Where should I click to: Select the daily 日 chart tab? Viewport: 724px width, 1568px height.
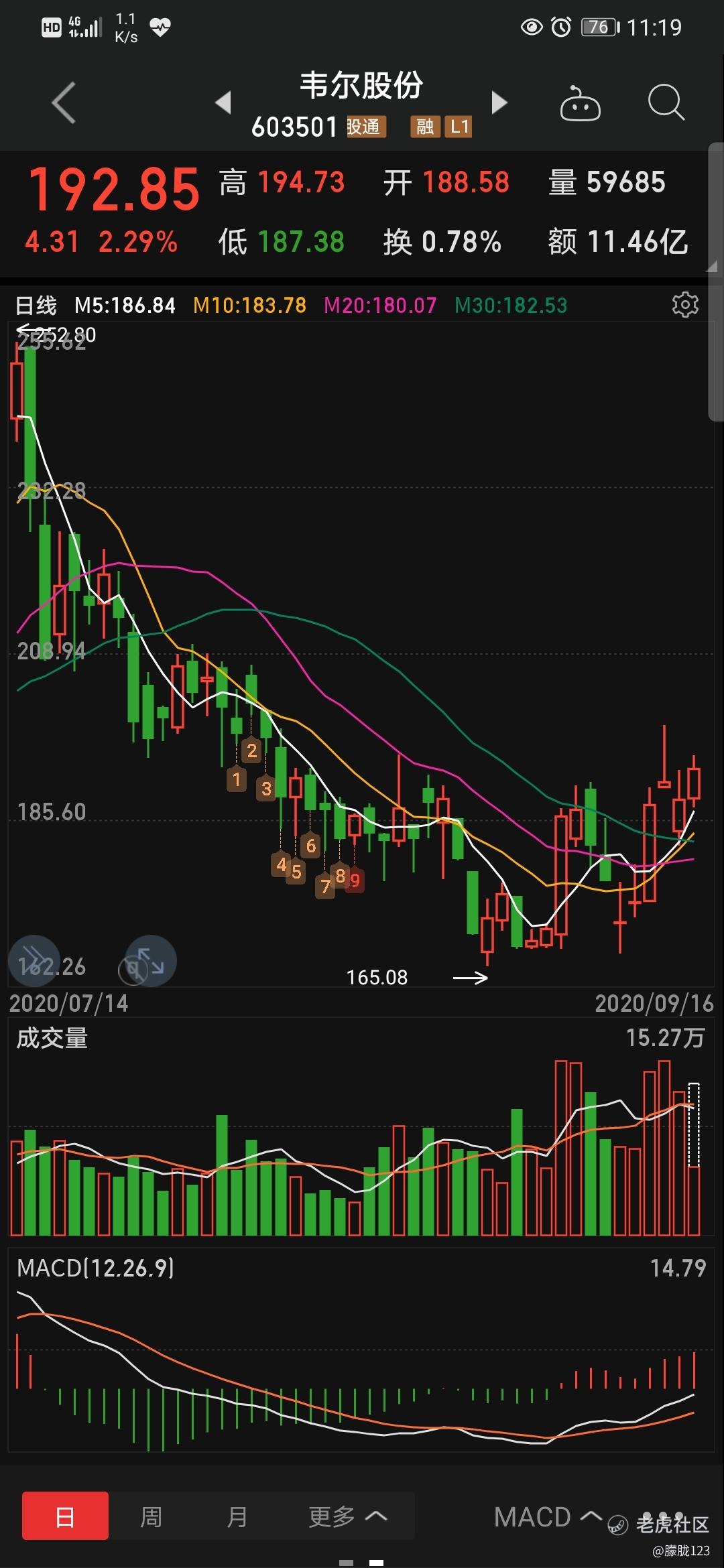click(x=65, y=1516)
